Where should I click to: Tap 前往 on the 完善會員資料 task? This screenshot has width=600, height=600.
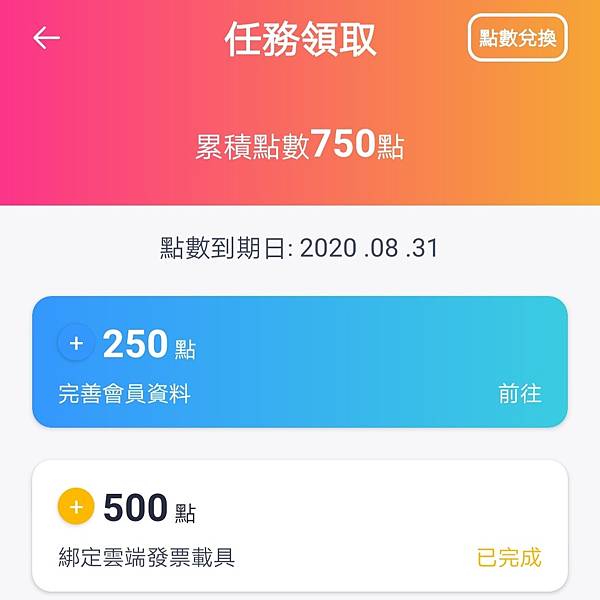pyautogui.click(x=519, y=394)
